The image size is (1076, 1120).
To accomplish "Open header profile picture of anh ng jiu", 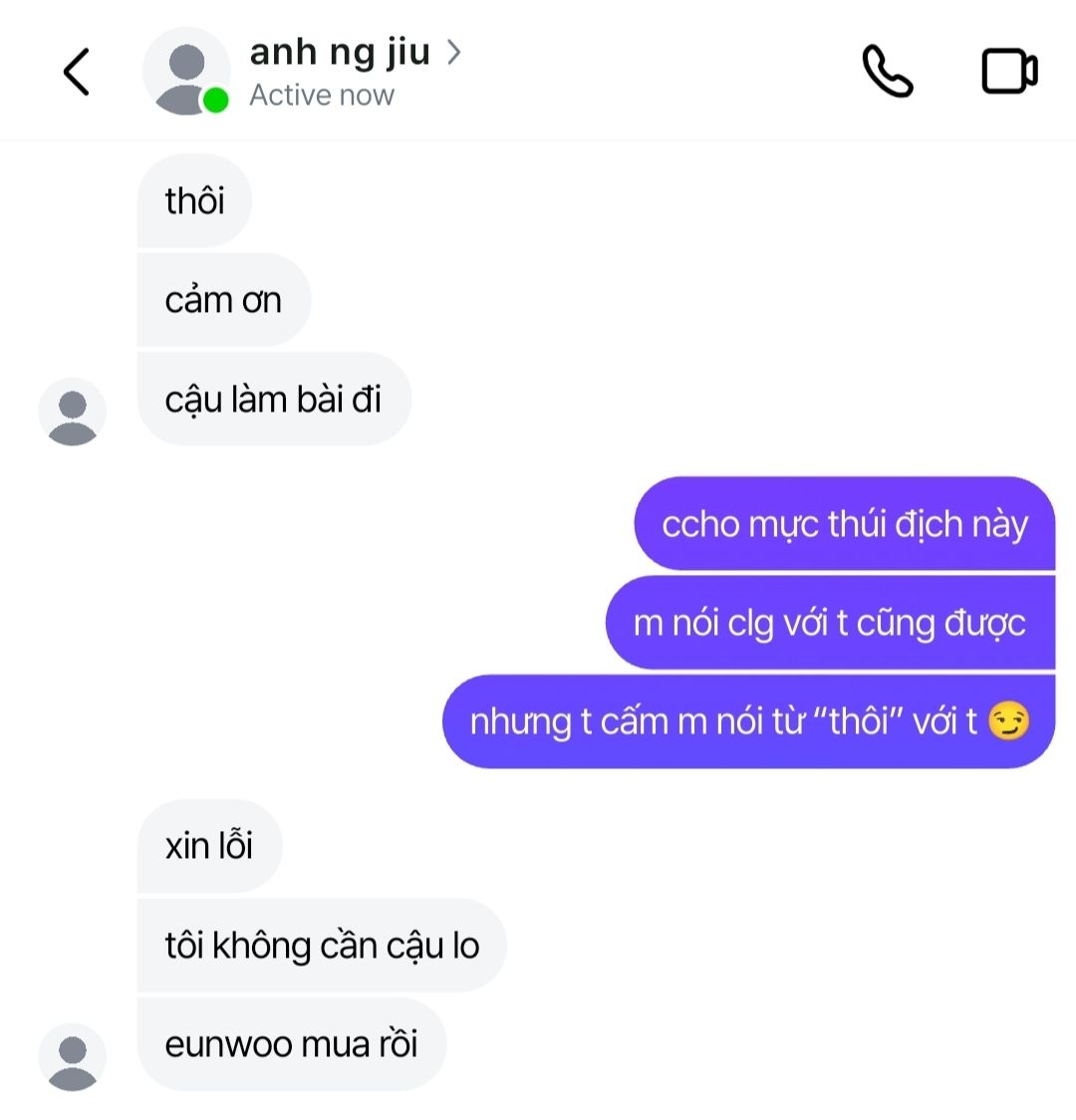I will tap(186, 72).
